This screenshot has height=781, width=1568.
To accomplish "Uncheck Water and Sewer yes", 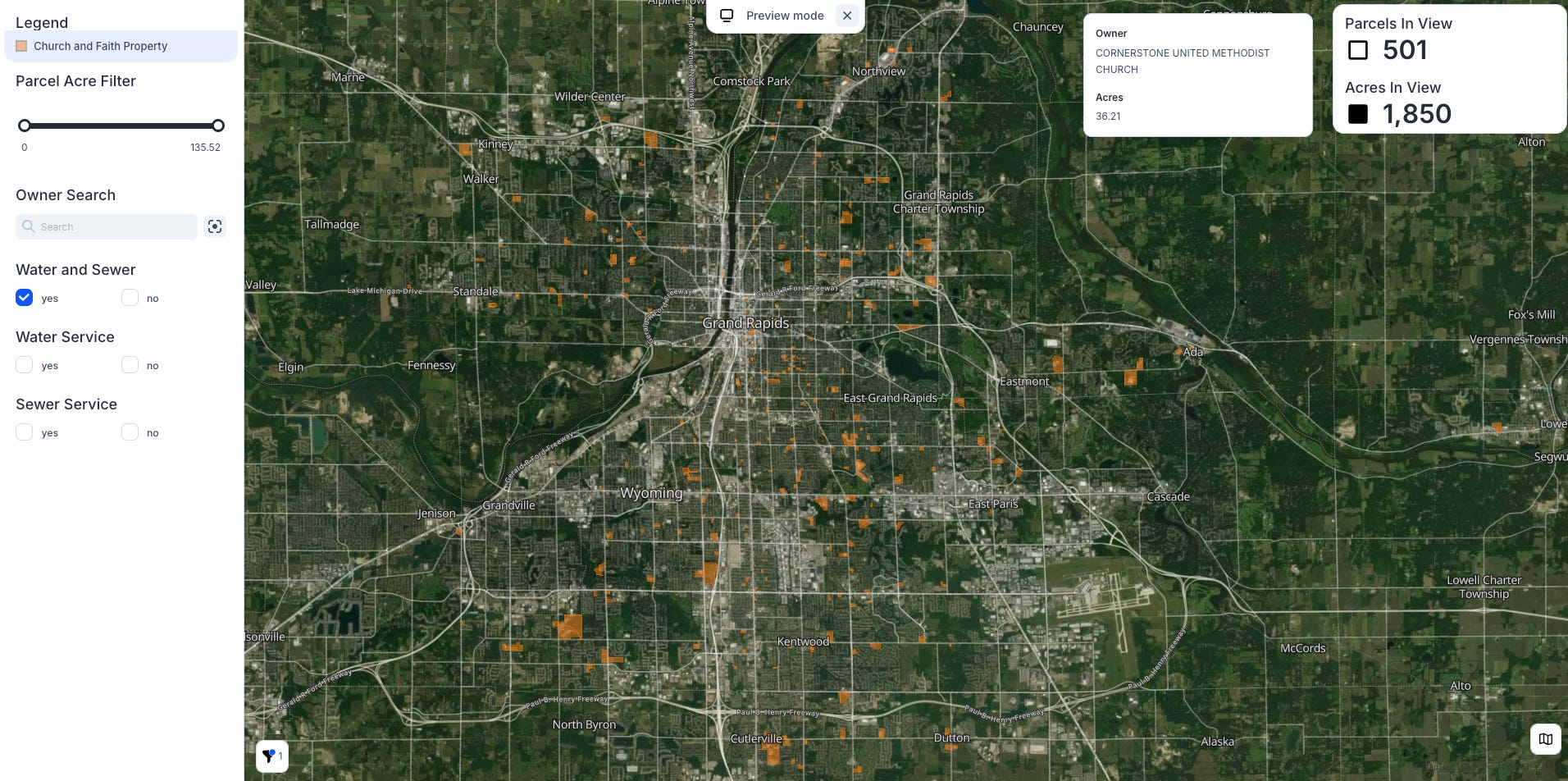I will [25, 297].
